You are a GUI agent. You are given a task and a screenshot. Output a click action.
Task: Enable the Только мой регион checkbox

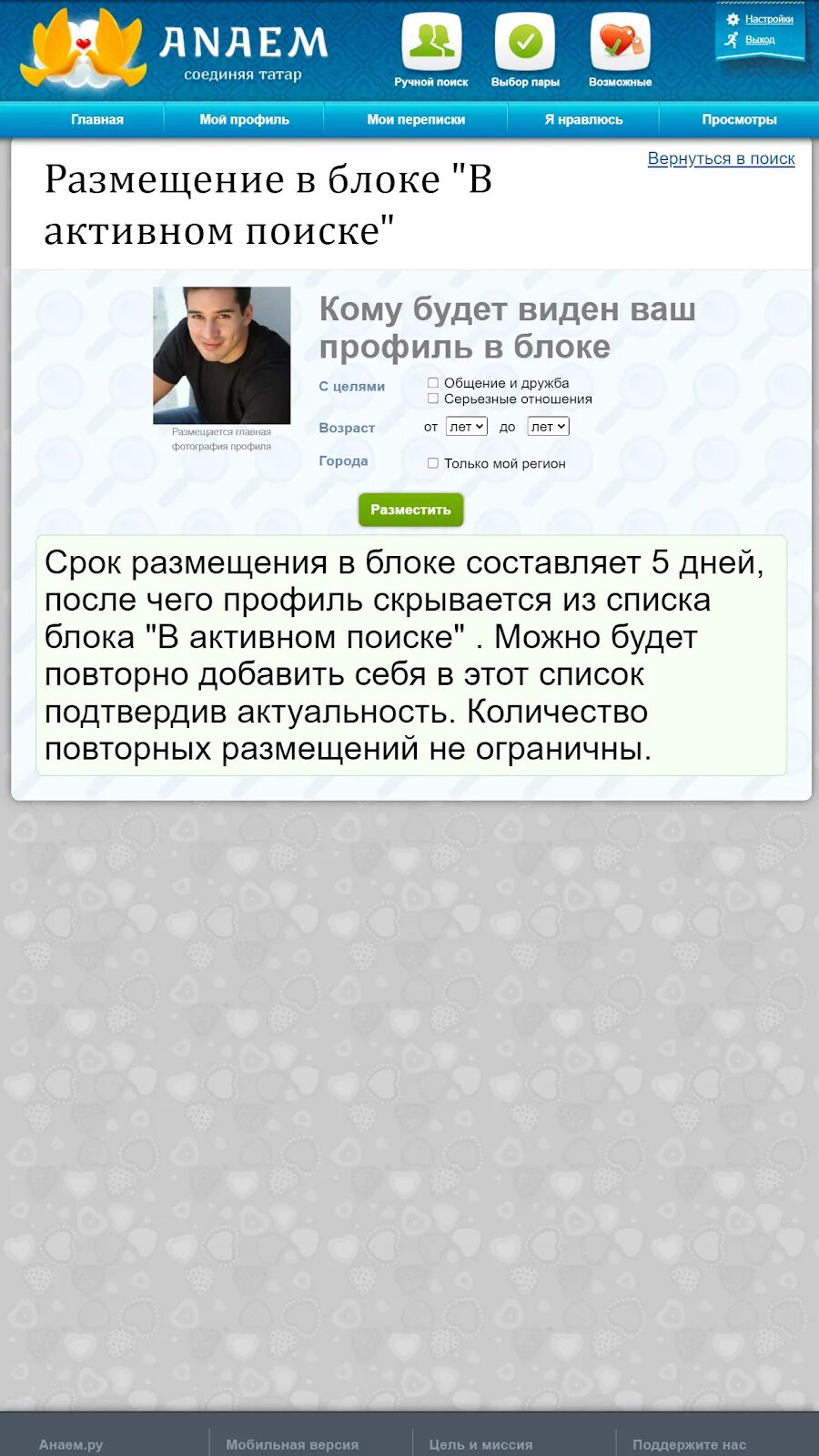click(433, 463)
